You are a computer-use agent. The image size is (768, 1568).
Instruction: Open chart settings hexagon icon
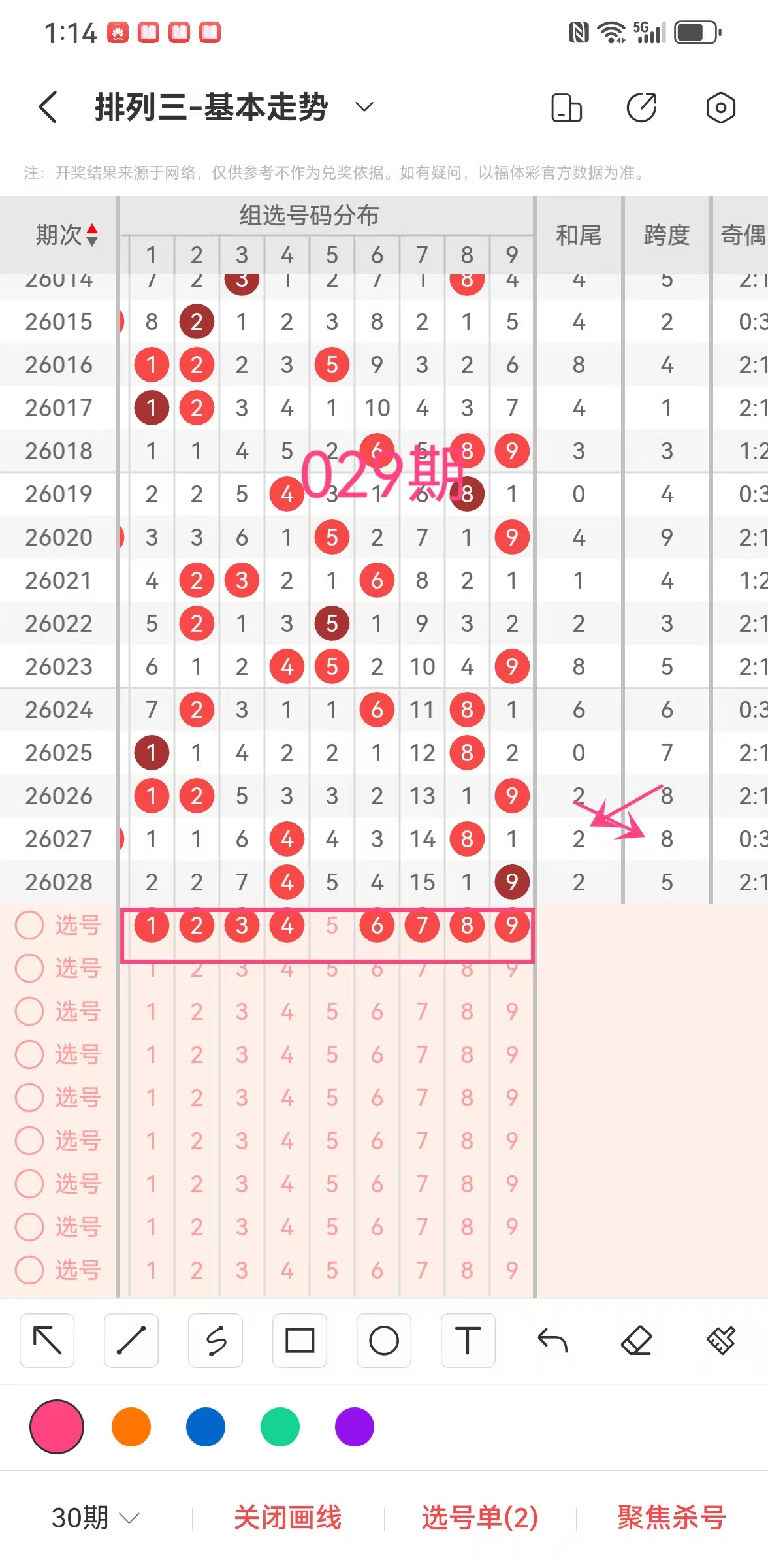tap(720, 108)
